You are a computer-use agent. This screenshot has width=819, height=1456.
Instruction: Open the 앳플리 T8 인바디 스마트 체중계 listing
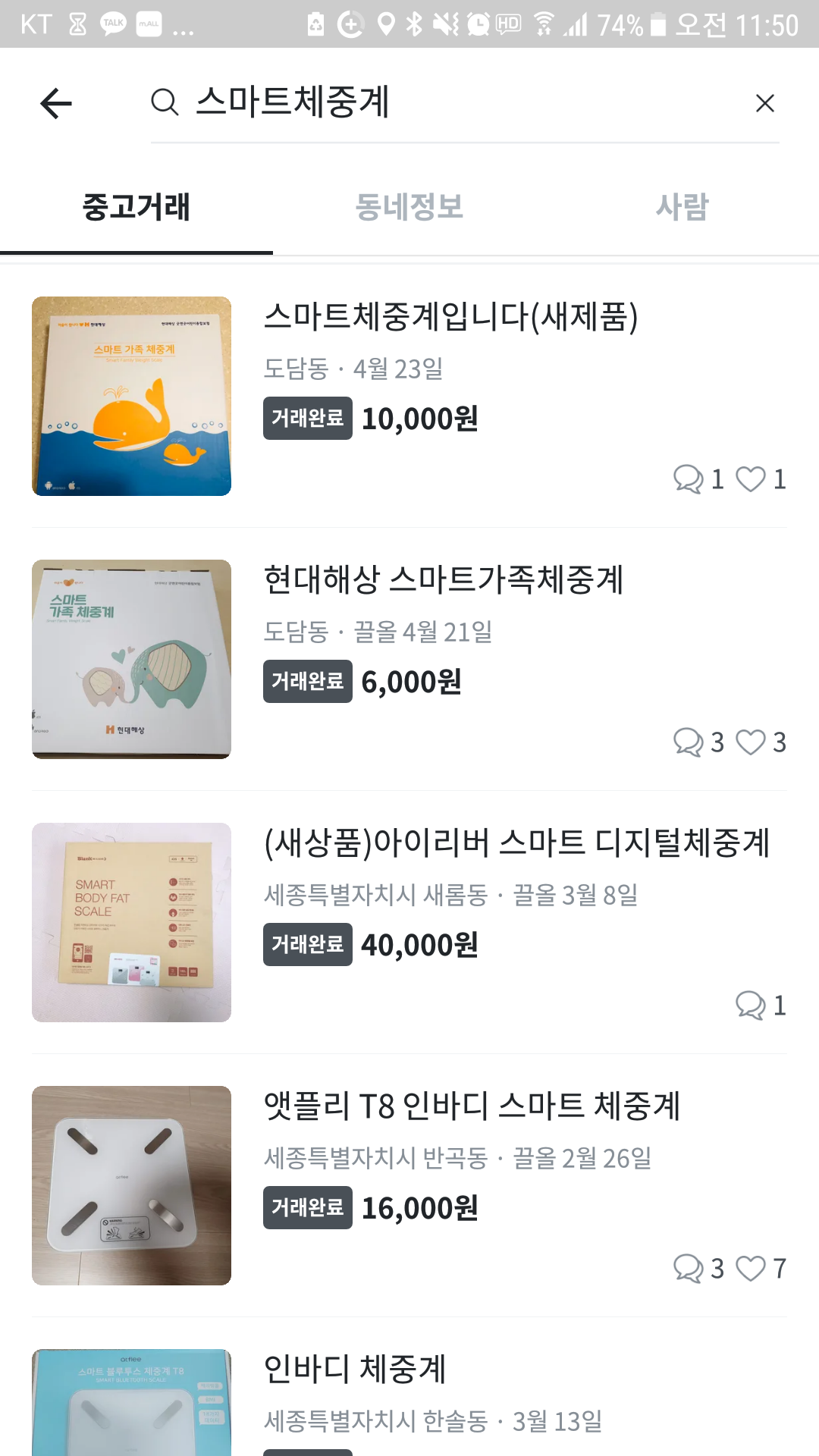coord(471,1106)
